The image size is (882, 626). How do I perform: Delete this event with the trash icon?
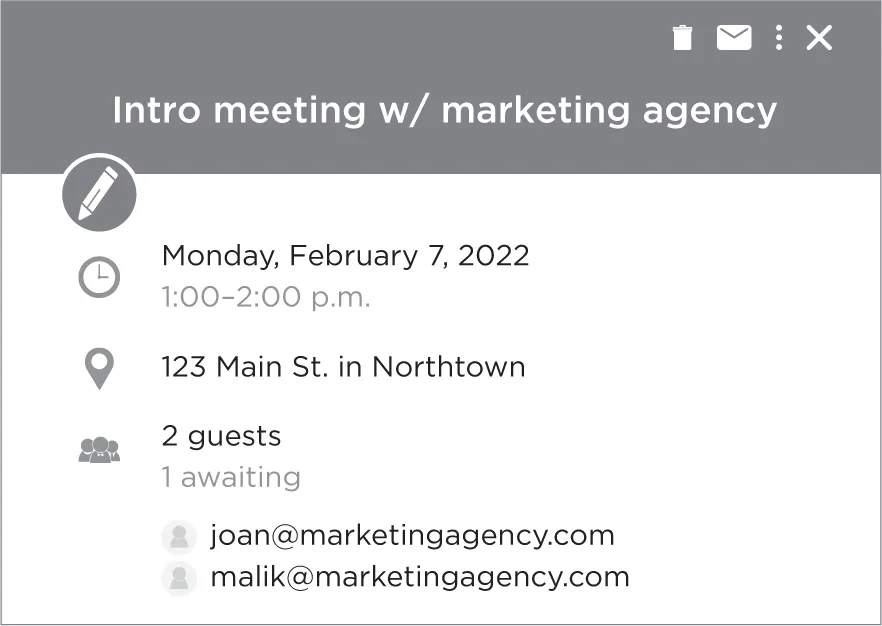click(x=682, y=38)
